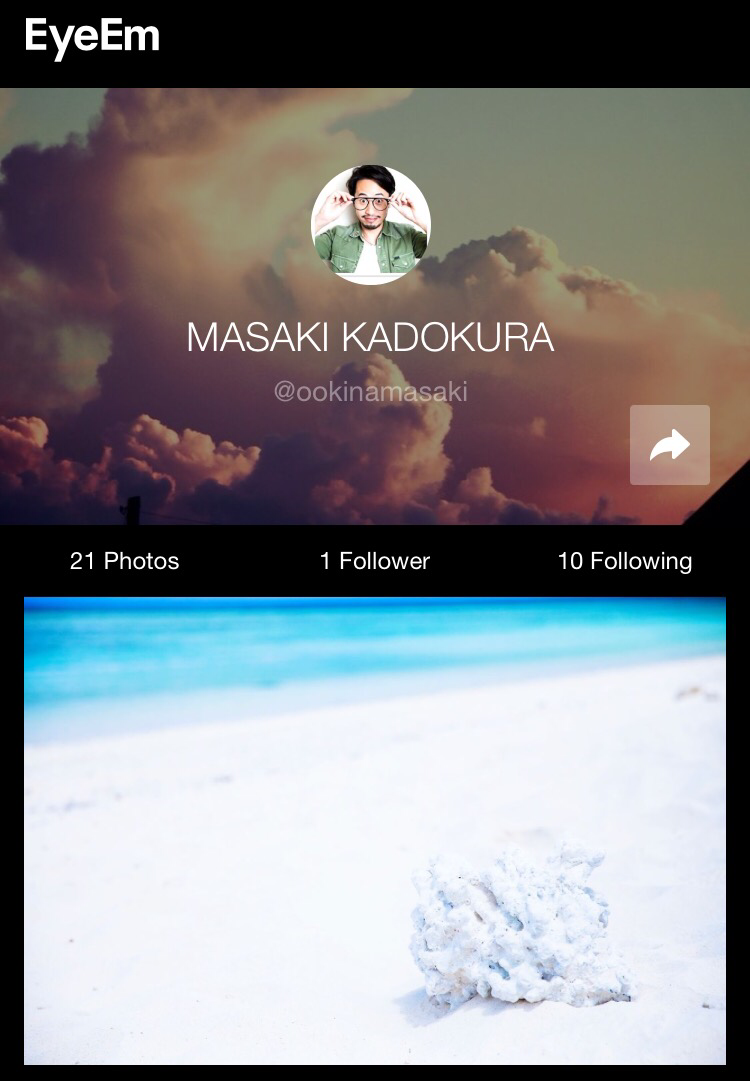
Task: Share this profile using the arrow icon
Action: tap(669, 445)
